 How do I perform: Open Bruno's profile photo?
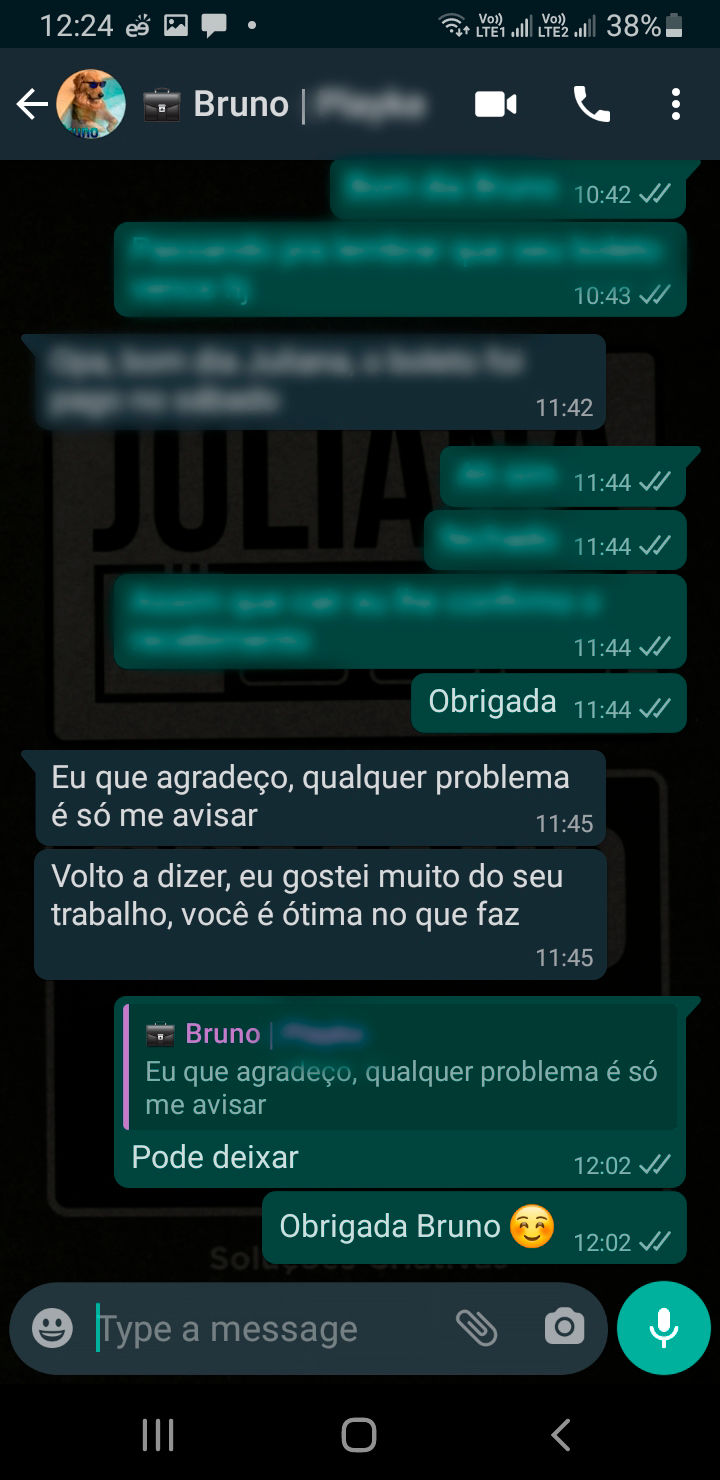click(91, 104)
